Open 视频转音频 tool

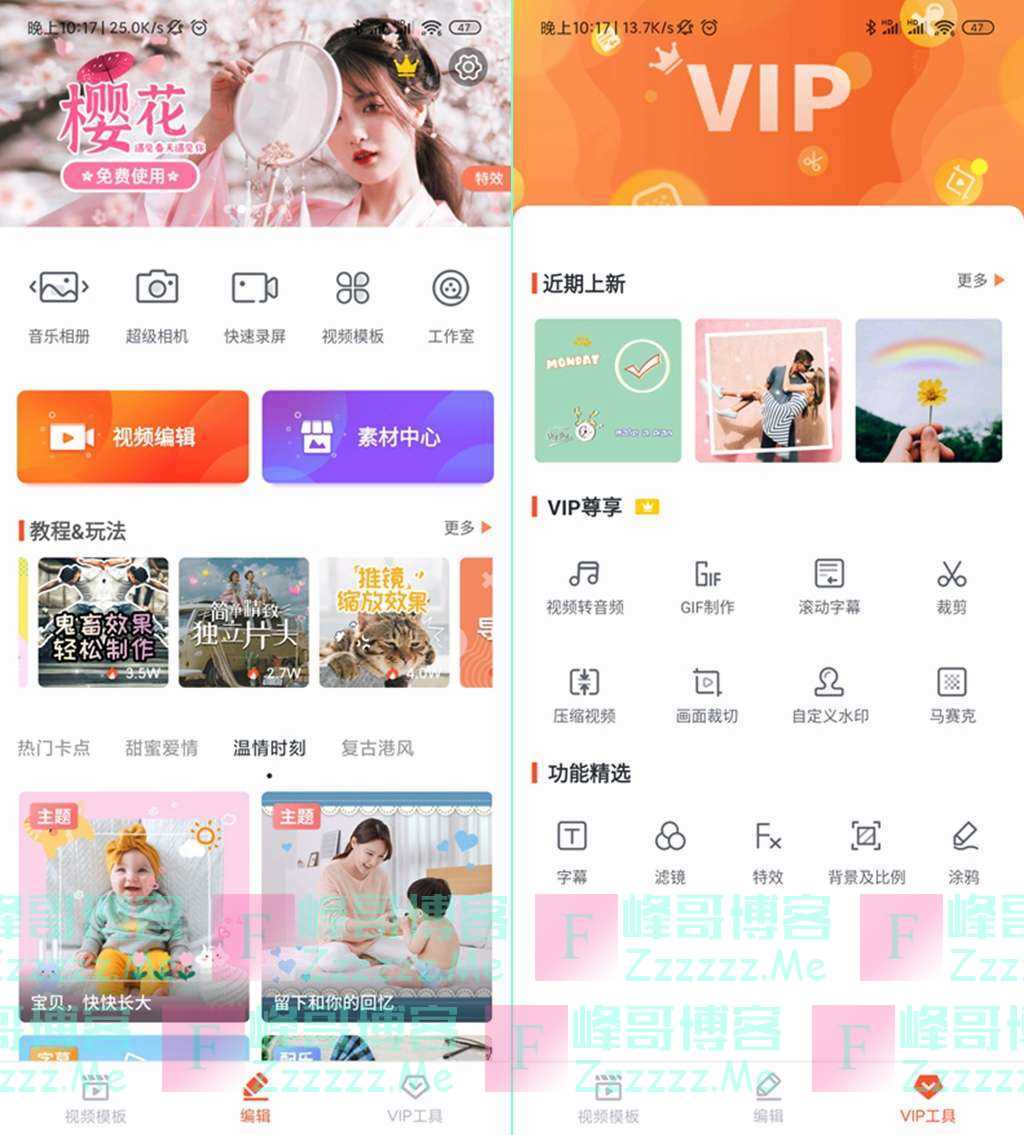[x=585, y=586]
